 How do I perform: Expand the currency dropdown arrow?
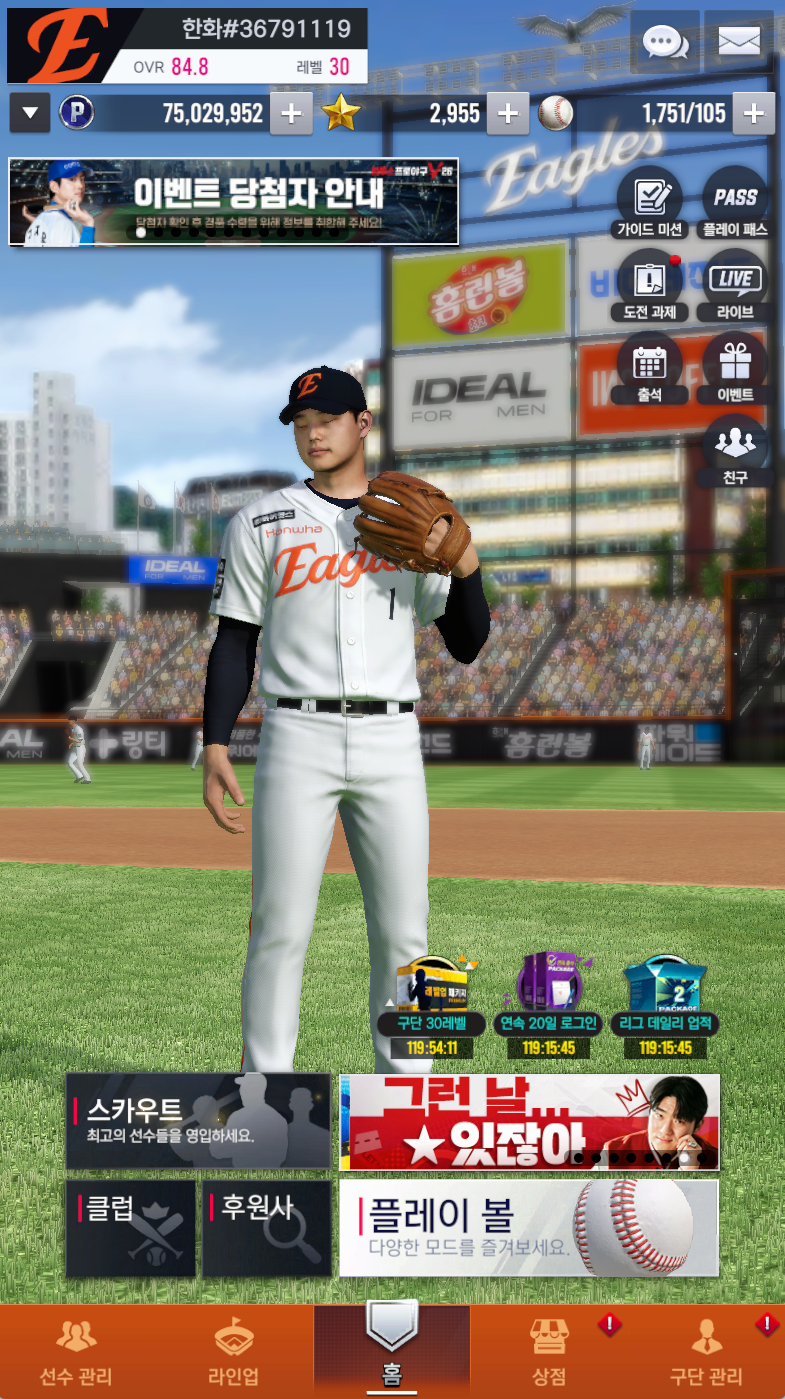pos(30,113)
